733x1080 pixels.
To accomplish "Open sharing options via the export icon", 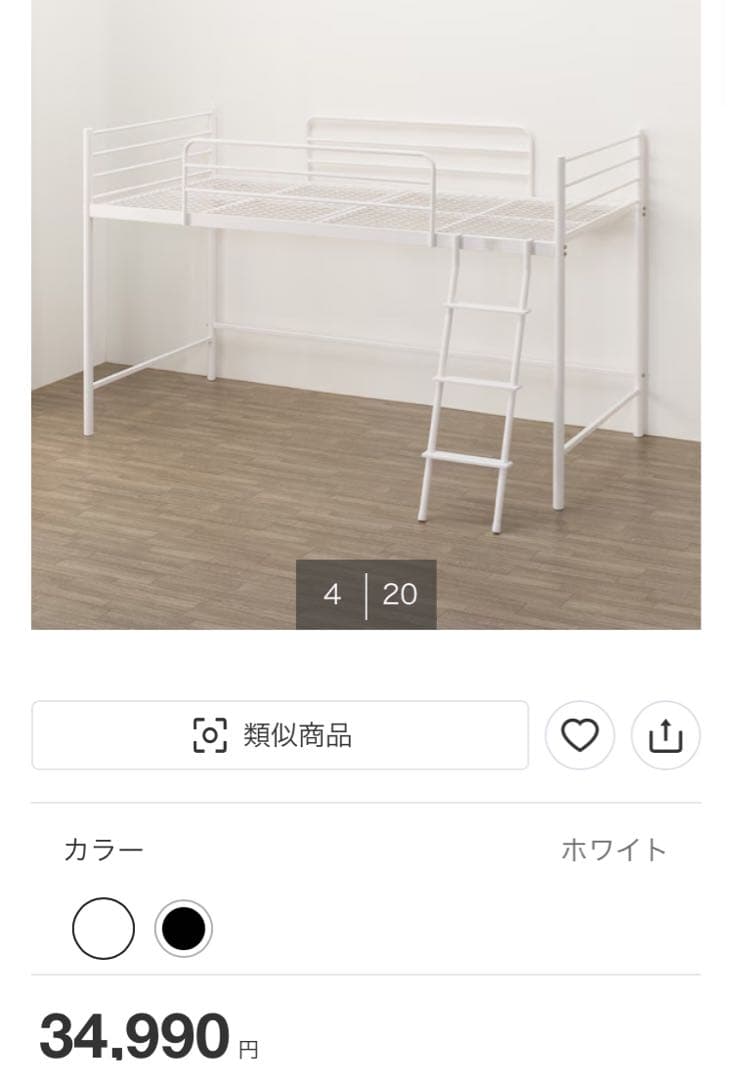I will click(666, 736).
